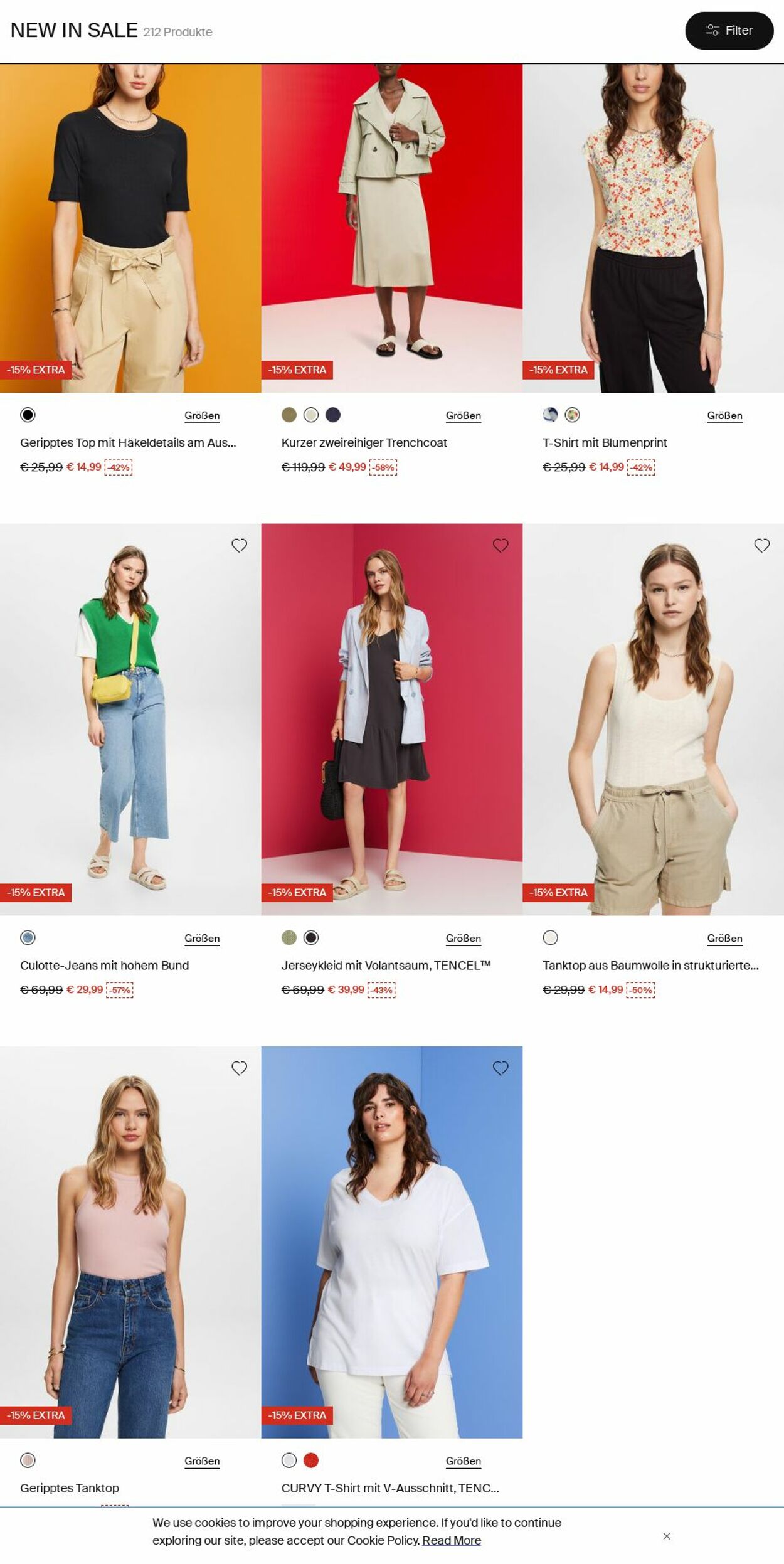Save the Tanktop aus Baumwolle to wishlist

click(761, 545)
